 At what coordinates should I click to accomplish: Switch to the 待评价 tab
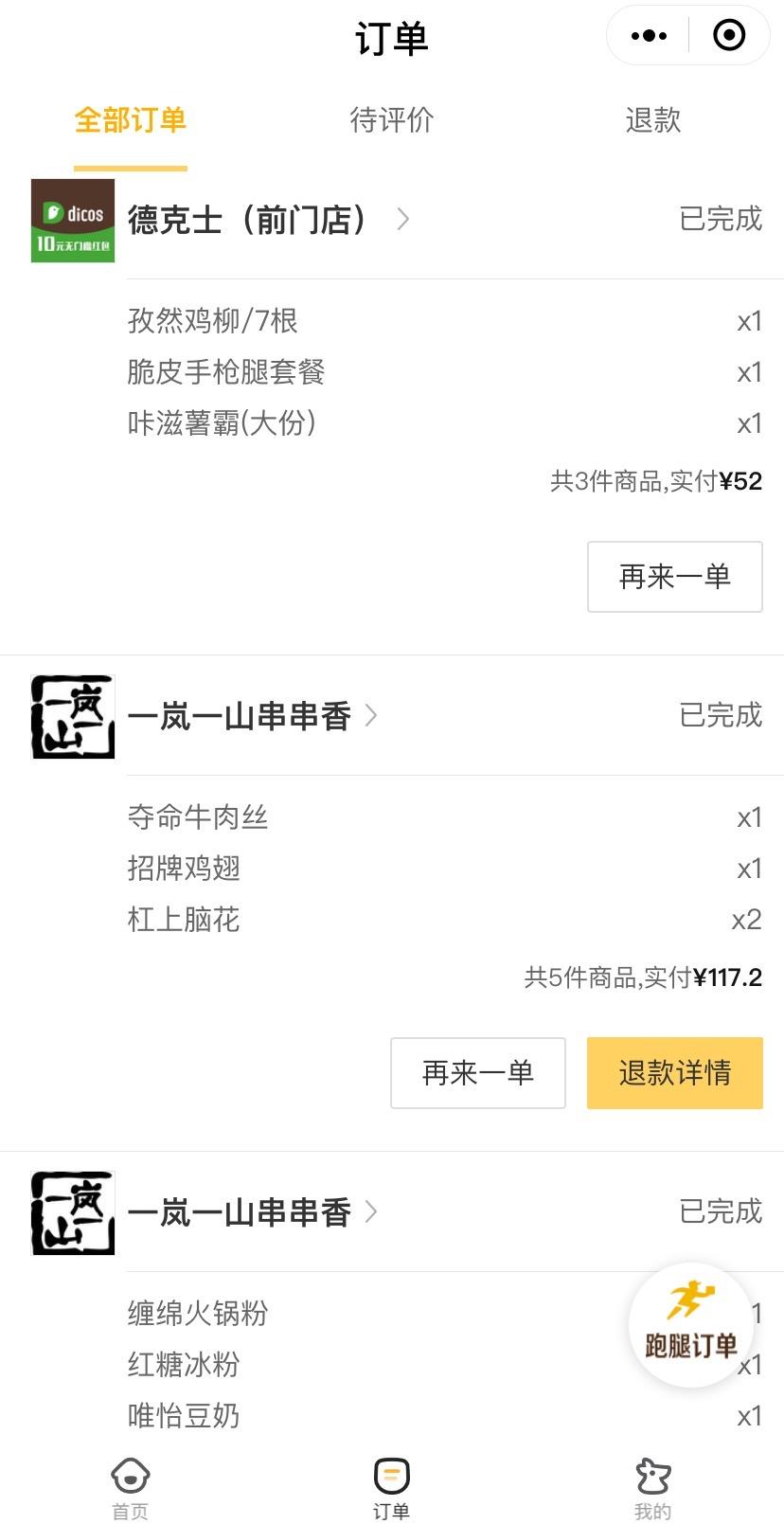[391, 120]
